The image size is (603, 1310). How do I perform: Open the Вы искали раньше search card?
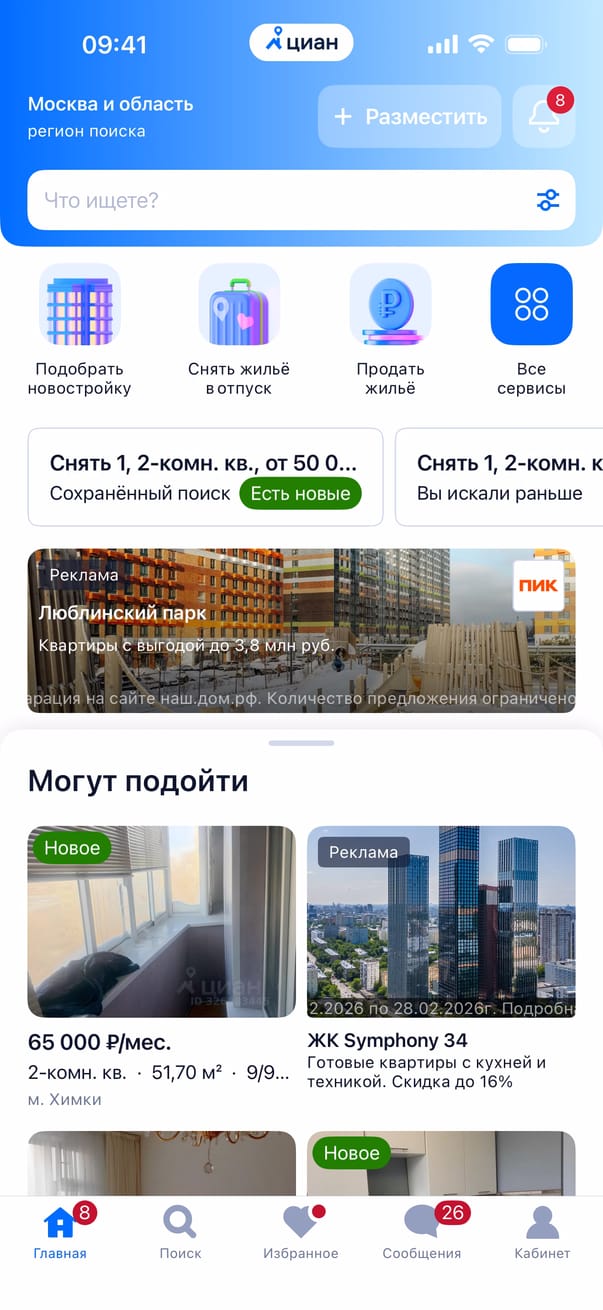coord(500,477)
